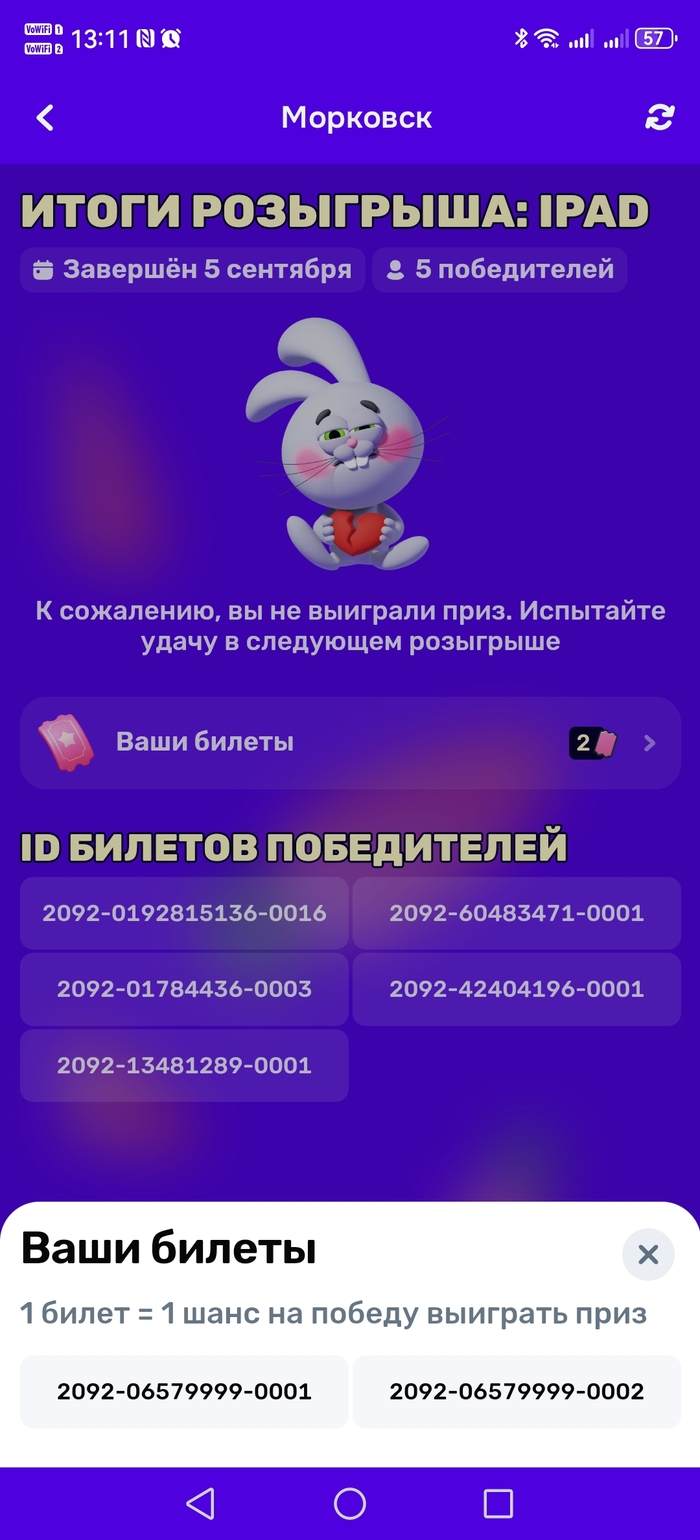This screenshot has width=700, height=1540.
Task: Tap the system home button
Action: 350,1503
